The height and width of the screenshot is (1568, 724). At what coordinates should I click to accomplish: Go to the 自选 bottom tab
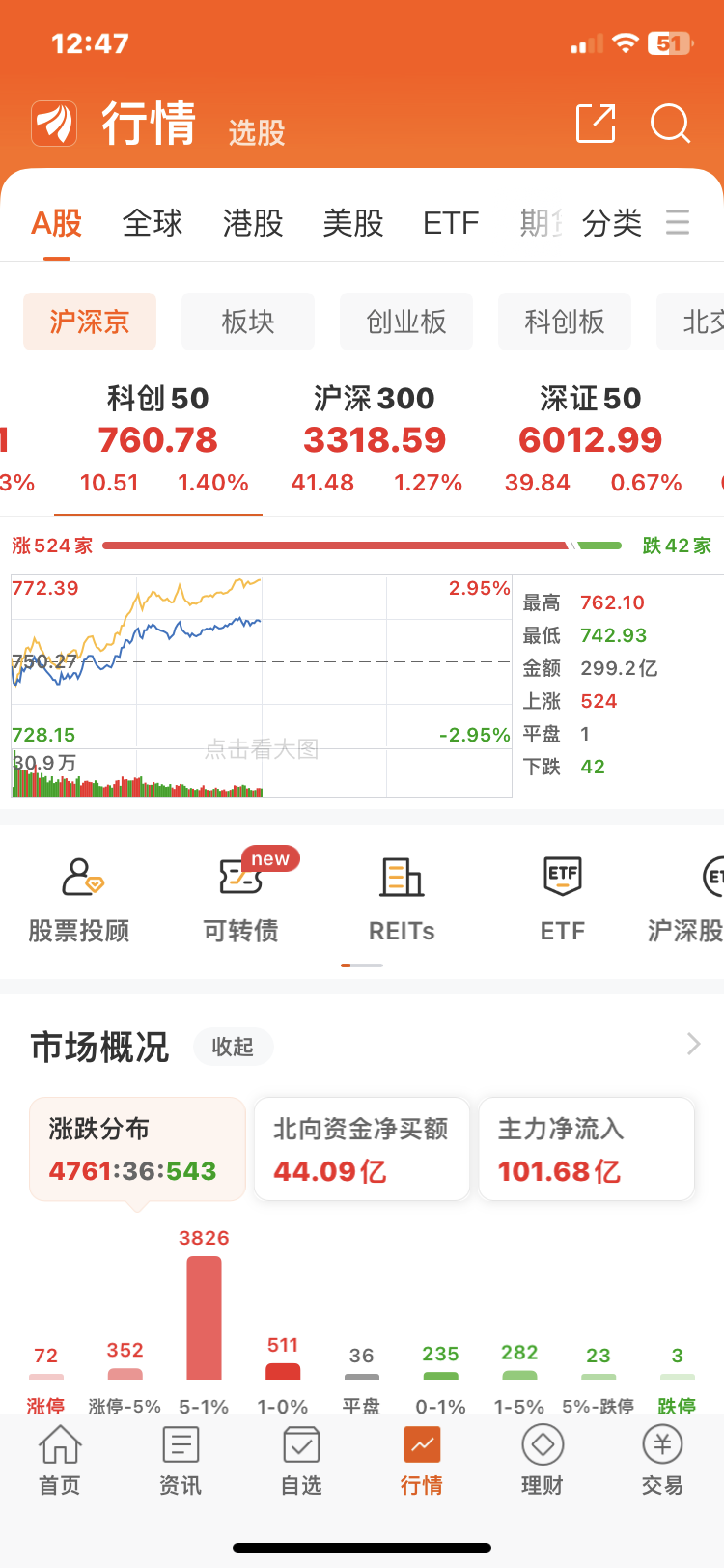pos(301,1461)
